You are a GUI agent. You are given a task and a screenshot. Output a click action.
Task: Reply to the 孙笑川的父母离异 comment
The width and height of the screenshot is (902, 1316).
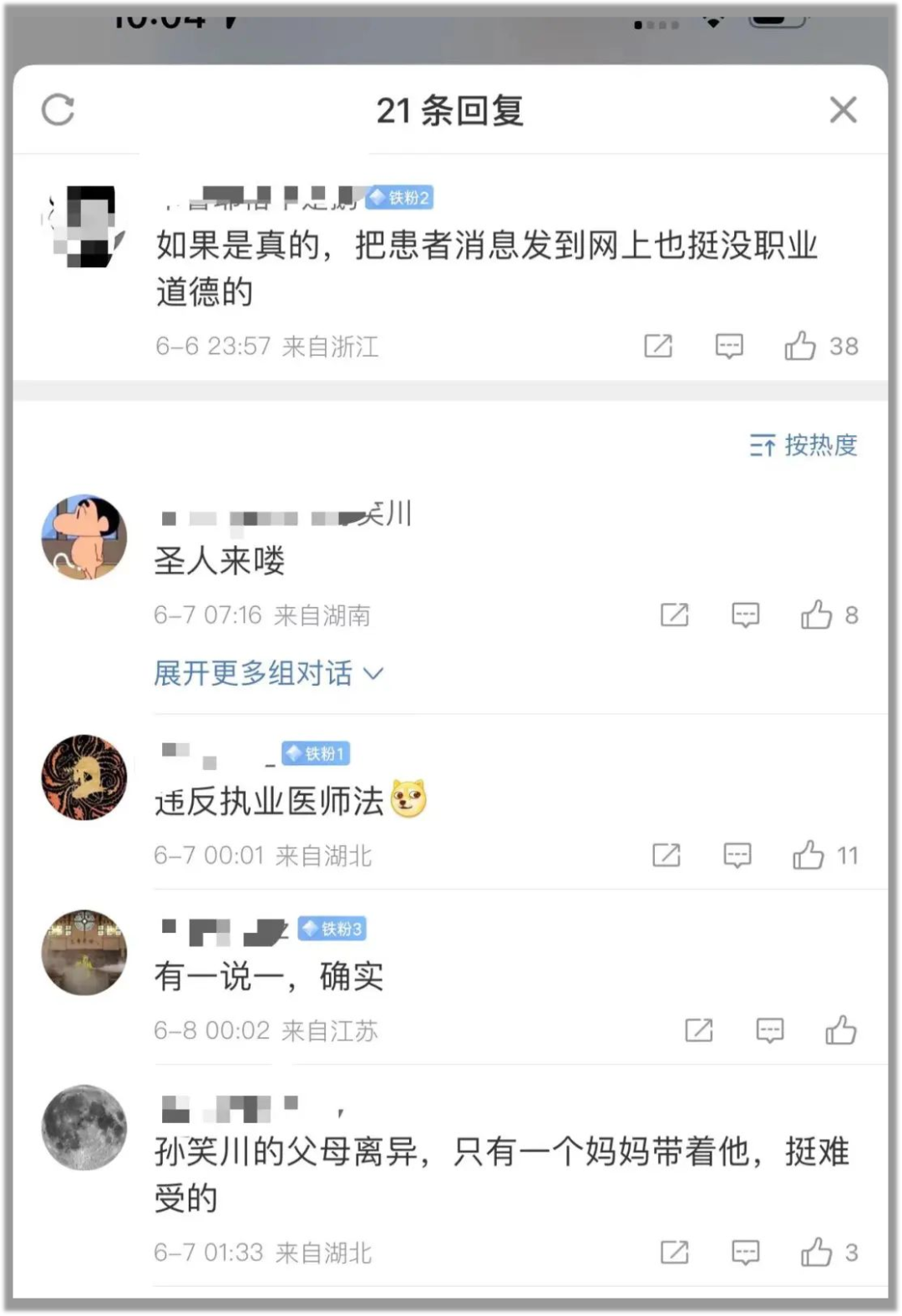746,1252
